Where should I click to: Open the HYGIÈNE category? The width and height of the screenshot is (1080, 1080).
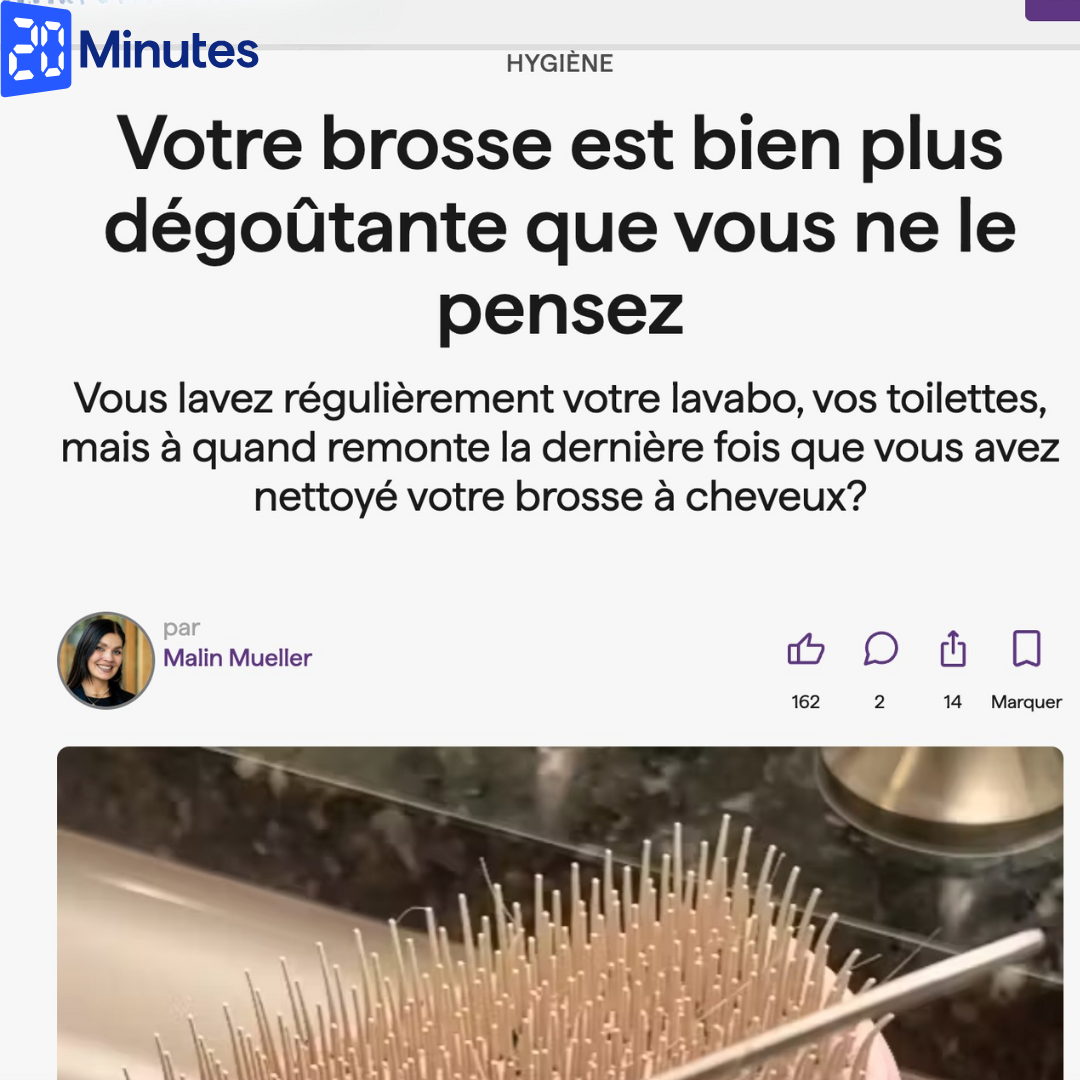point(560,64)
